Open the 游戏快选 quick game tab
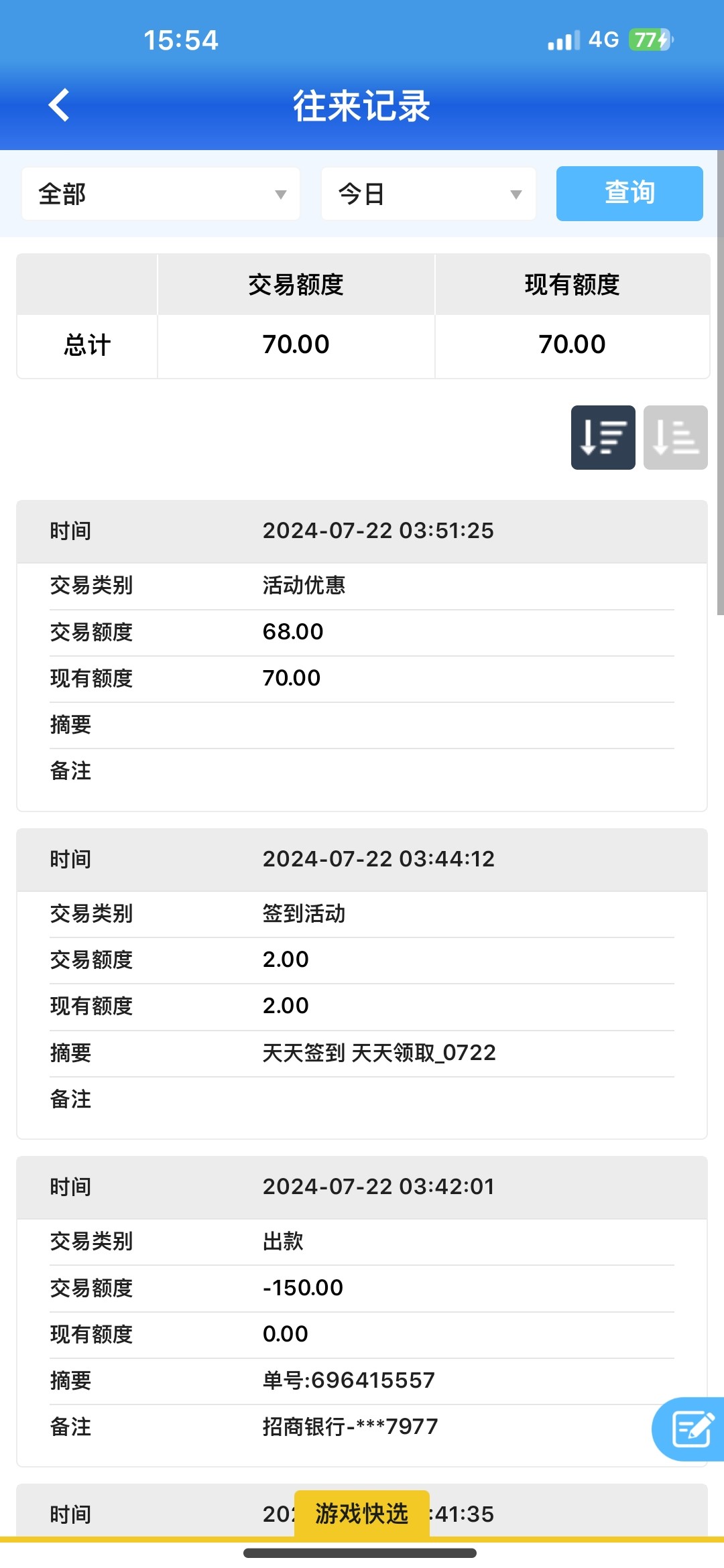Viewport: 724px width, 1568px height. pos(362,1514)
